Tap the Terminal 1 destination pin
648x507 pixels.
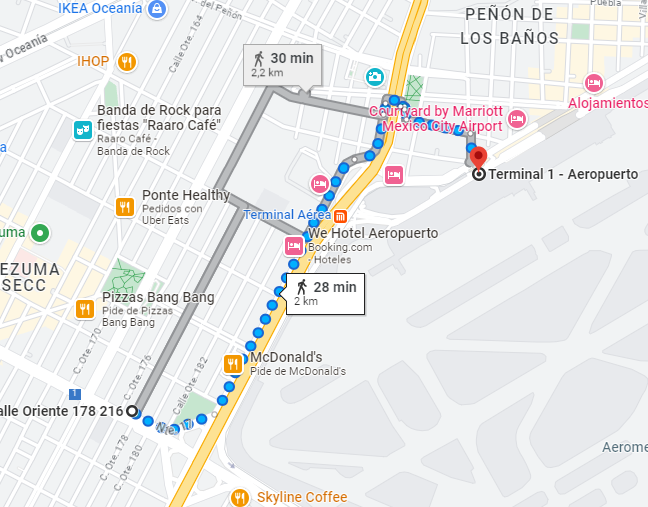479,158
